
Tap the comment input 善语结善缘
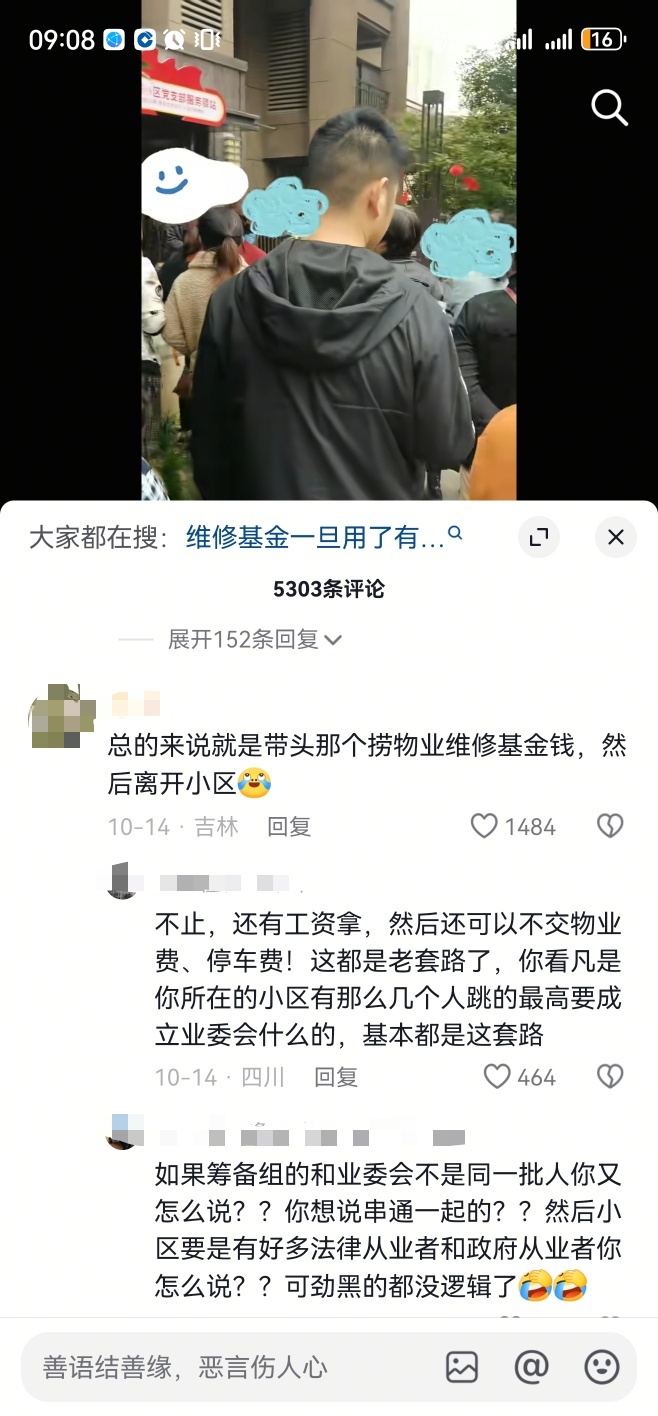220,1367
